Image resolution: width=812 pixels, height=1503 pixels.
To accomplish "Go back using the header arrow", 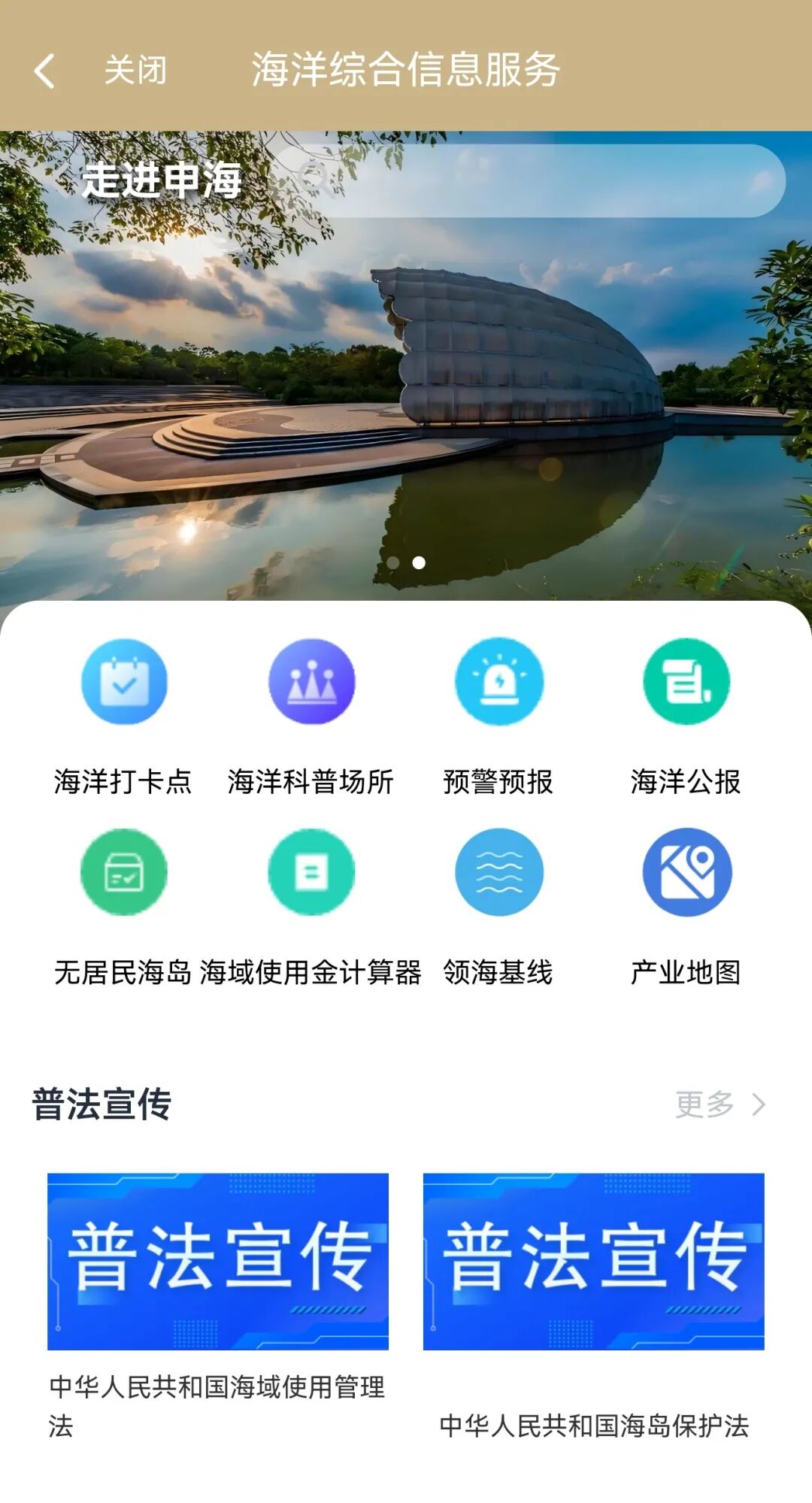I will pyautogui.click(x=45, y=71).
